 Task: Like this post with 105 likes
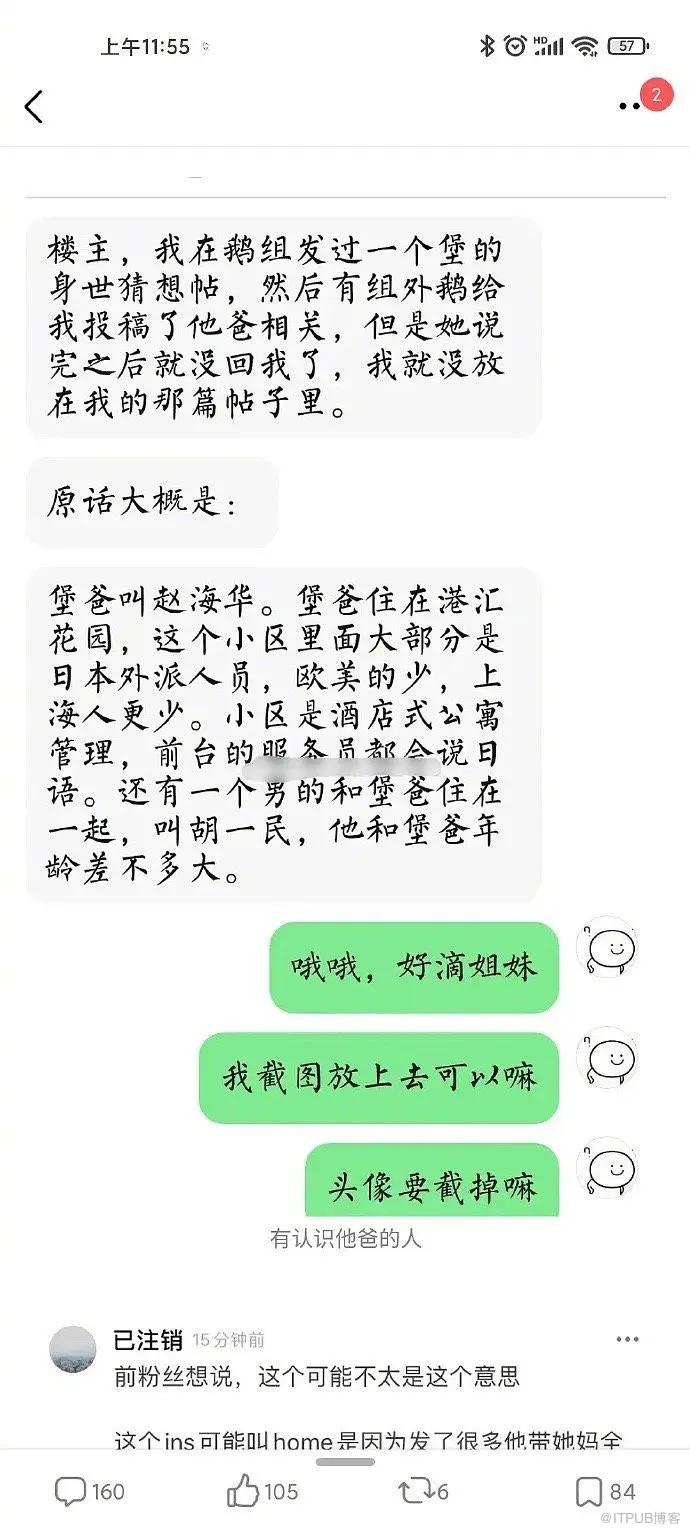click(262, 1492)
